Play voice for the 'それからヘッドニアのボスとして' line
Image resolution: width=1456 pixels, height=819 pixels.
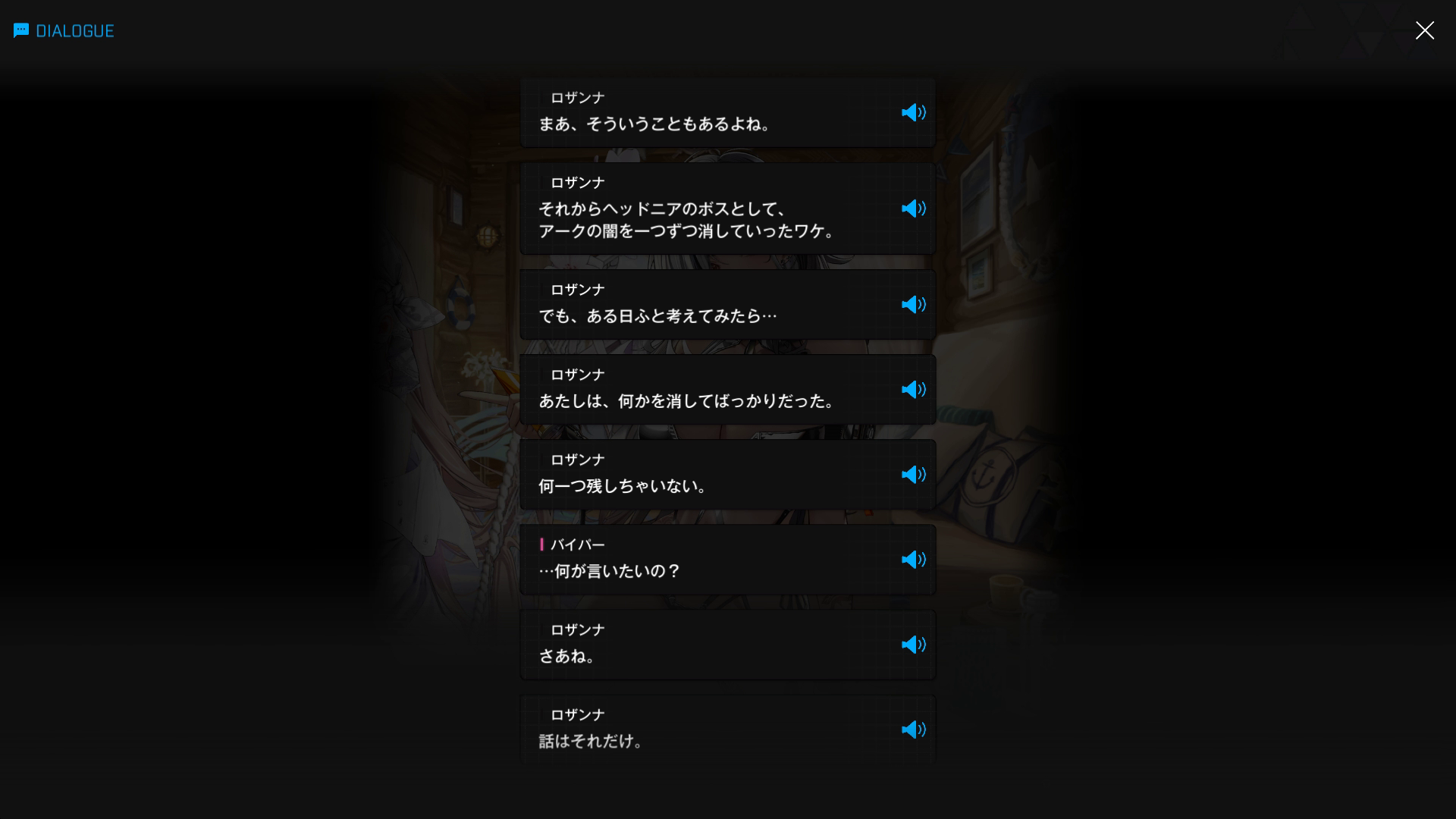(913, 209)
